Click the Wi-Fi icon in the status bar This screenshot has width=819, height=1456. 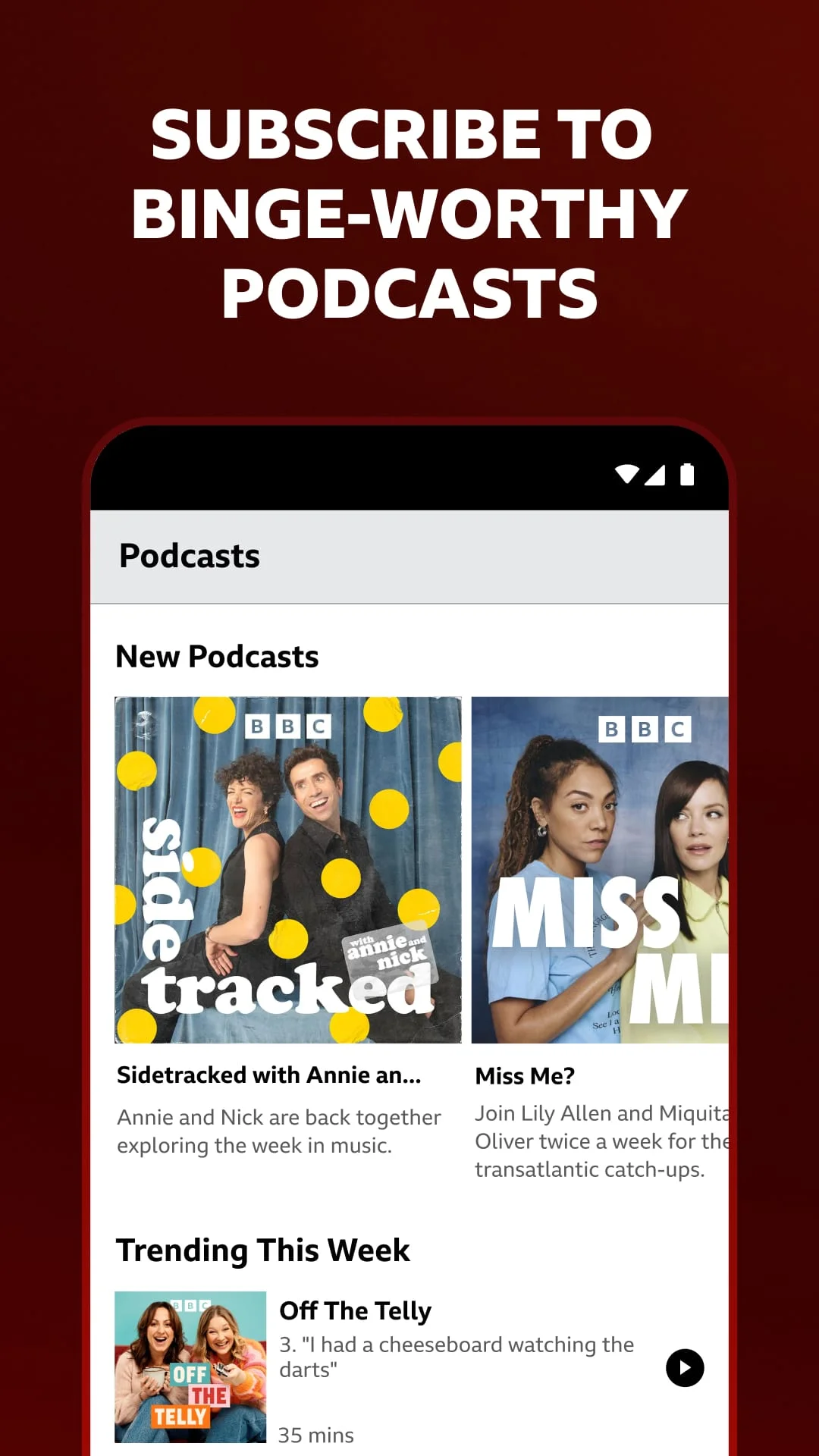click(x=626, y=474)
